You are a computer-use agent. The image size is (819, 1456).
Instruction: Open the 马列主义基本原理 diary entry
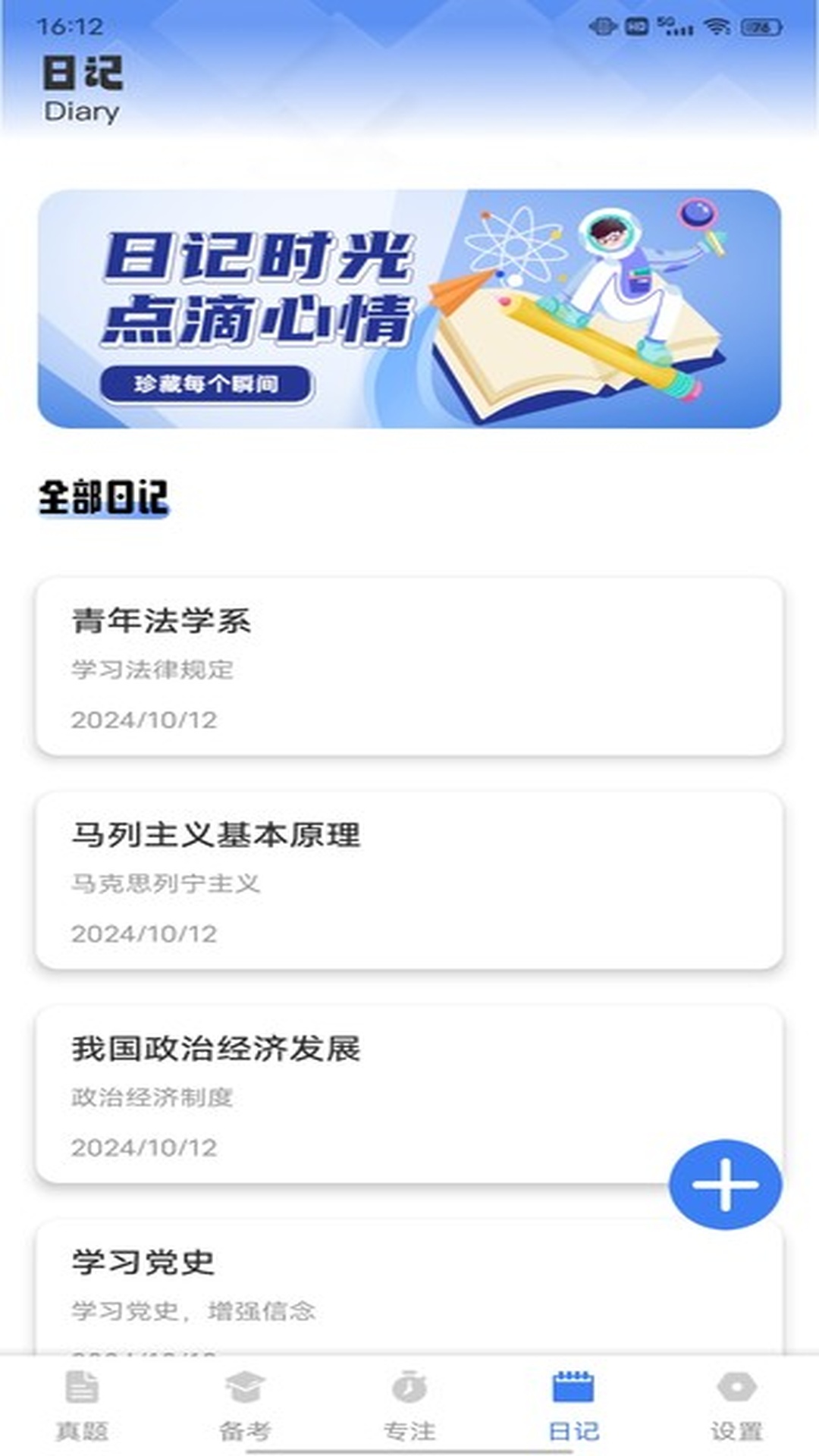point(409,880)
